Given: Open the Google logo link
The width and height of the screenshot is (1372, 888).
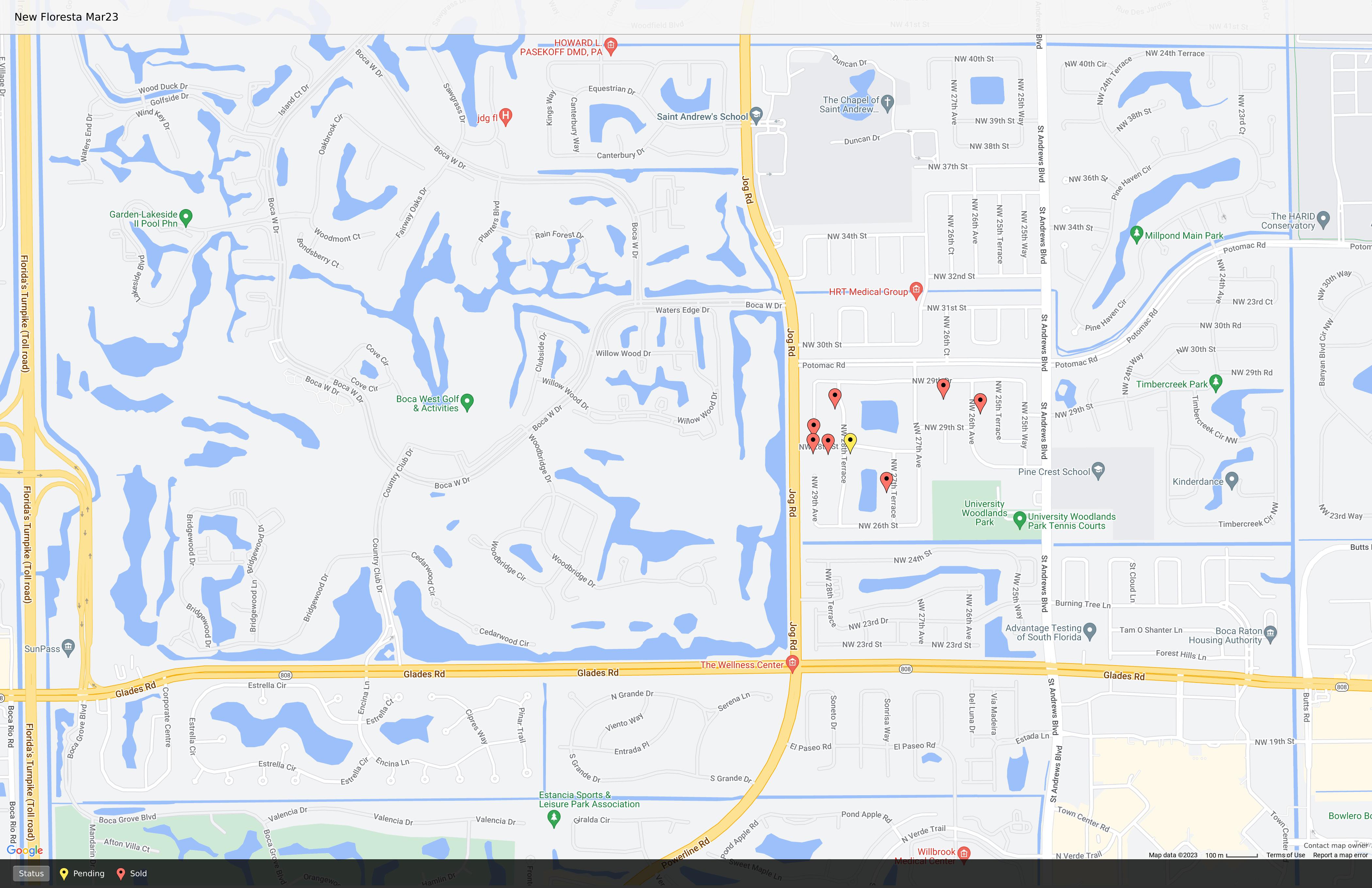Looking at the screenshot, I should click(x=25, y=850).
